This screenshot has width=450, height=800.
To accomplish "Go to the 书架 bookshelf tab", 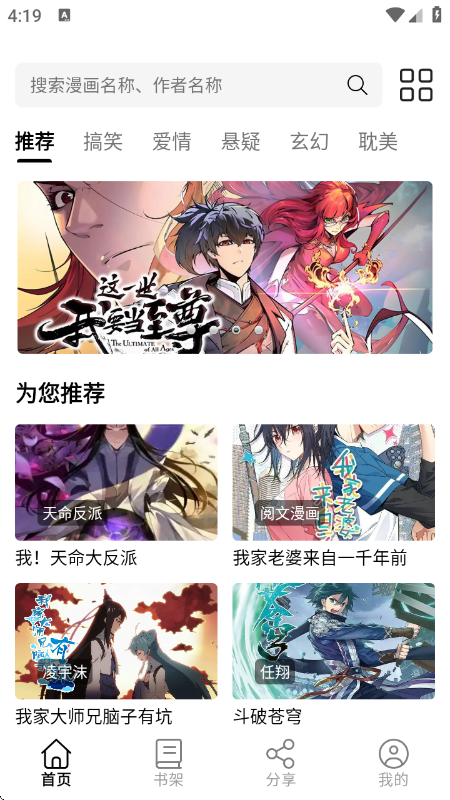I will pyautogui.click(x=168, y=763).
